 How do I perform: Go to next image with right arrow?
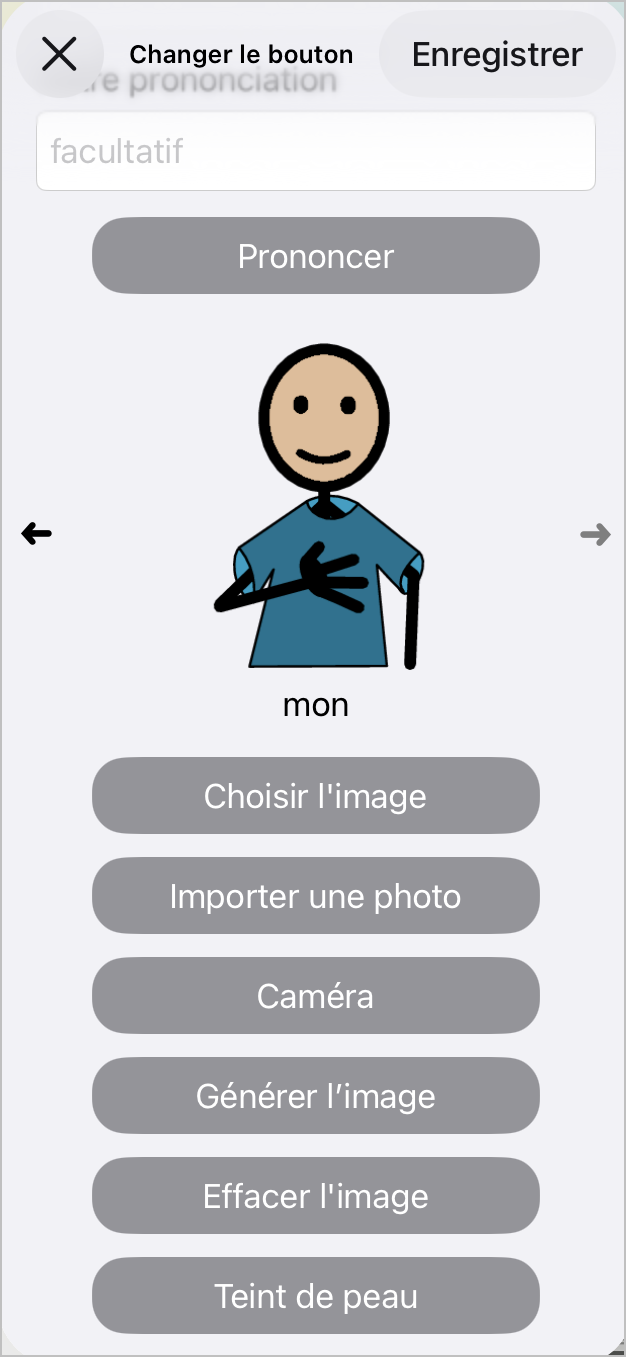(x=595, y=535)
